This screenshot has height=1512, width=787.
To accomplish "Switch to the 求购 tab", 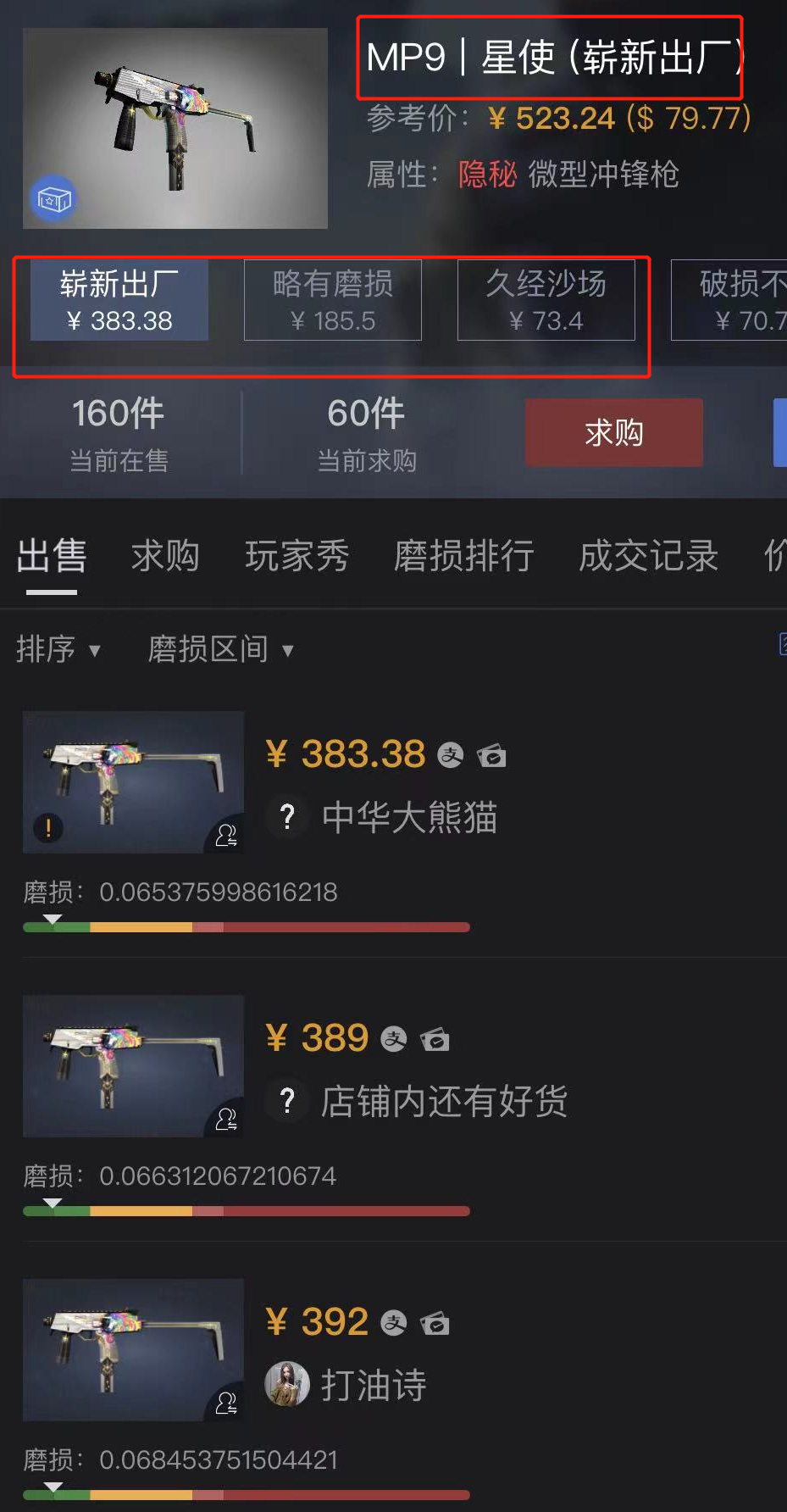I will point(165,556).
